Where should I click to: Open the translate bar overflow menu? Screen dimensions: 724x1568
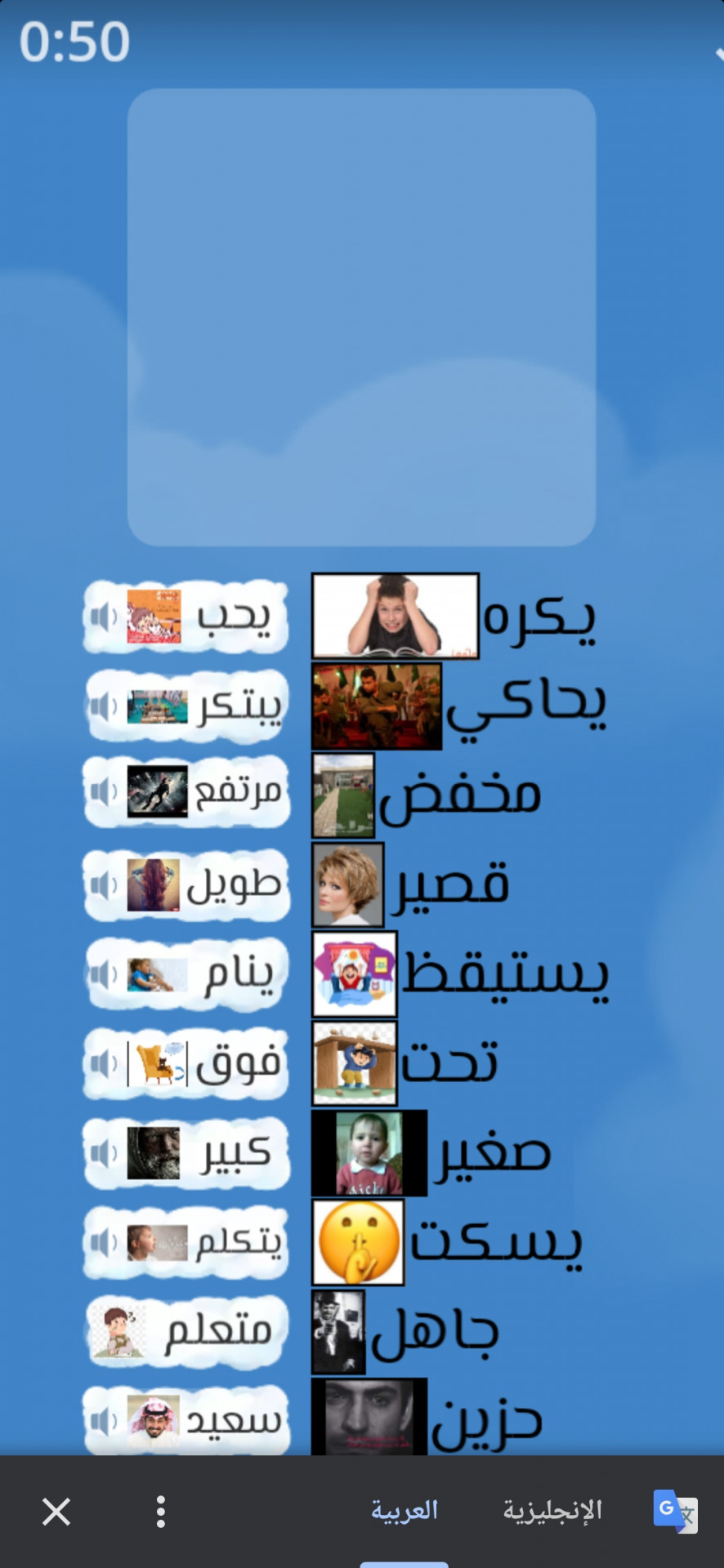161,1512
